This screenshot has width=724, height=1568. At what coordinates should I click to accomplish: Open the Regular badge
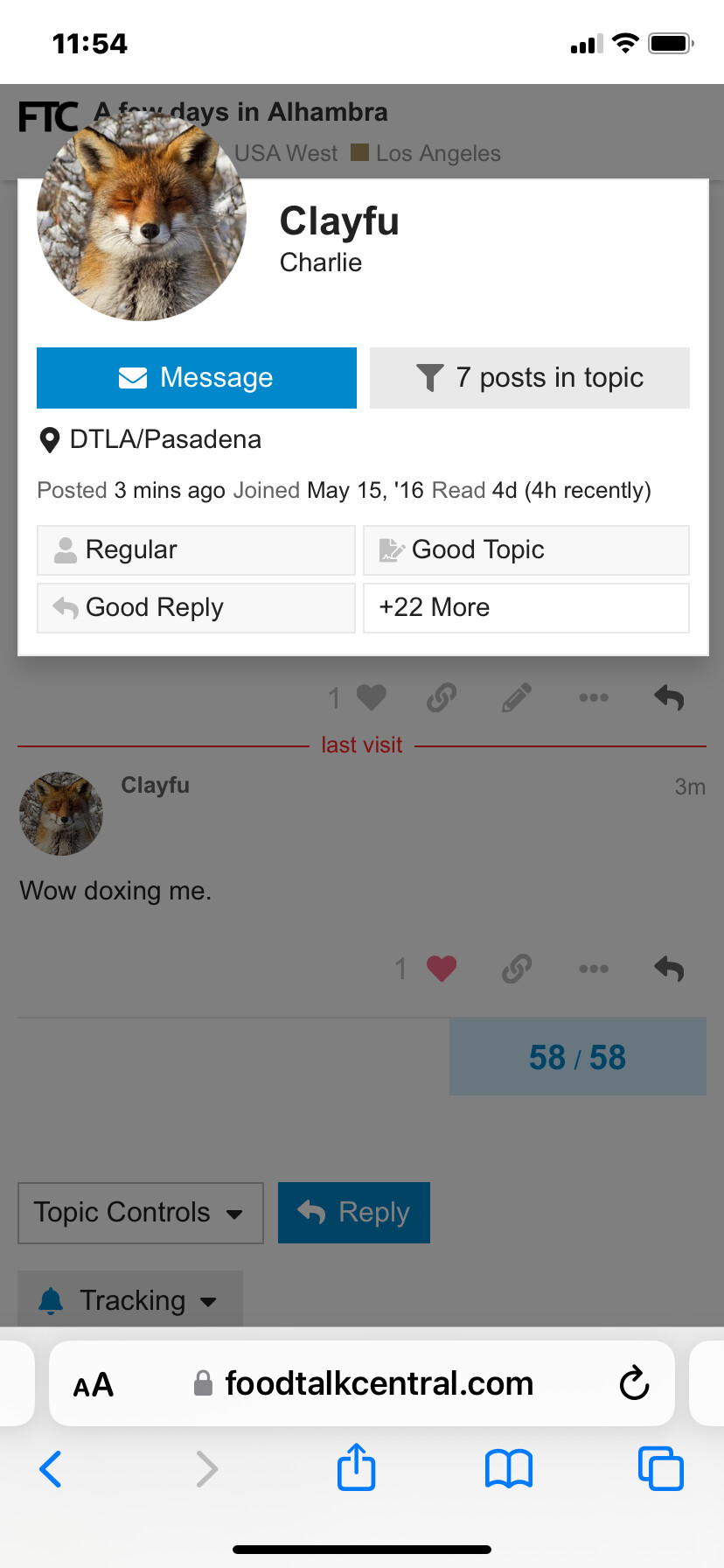pyautogui.click(x=196, y=550)
